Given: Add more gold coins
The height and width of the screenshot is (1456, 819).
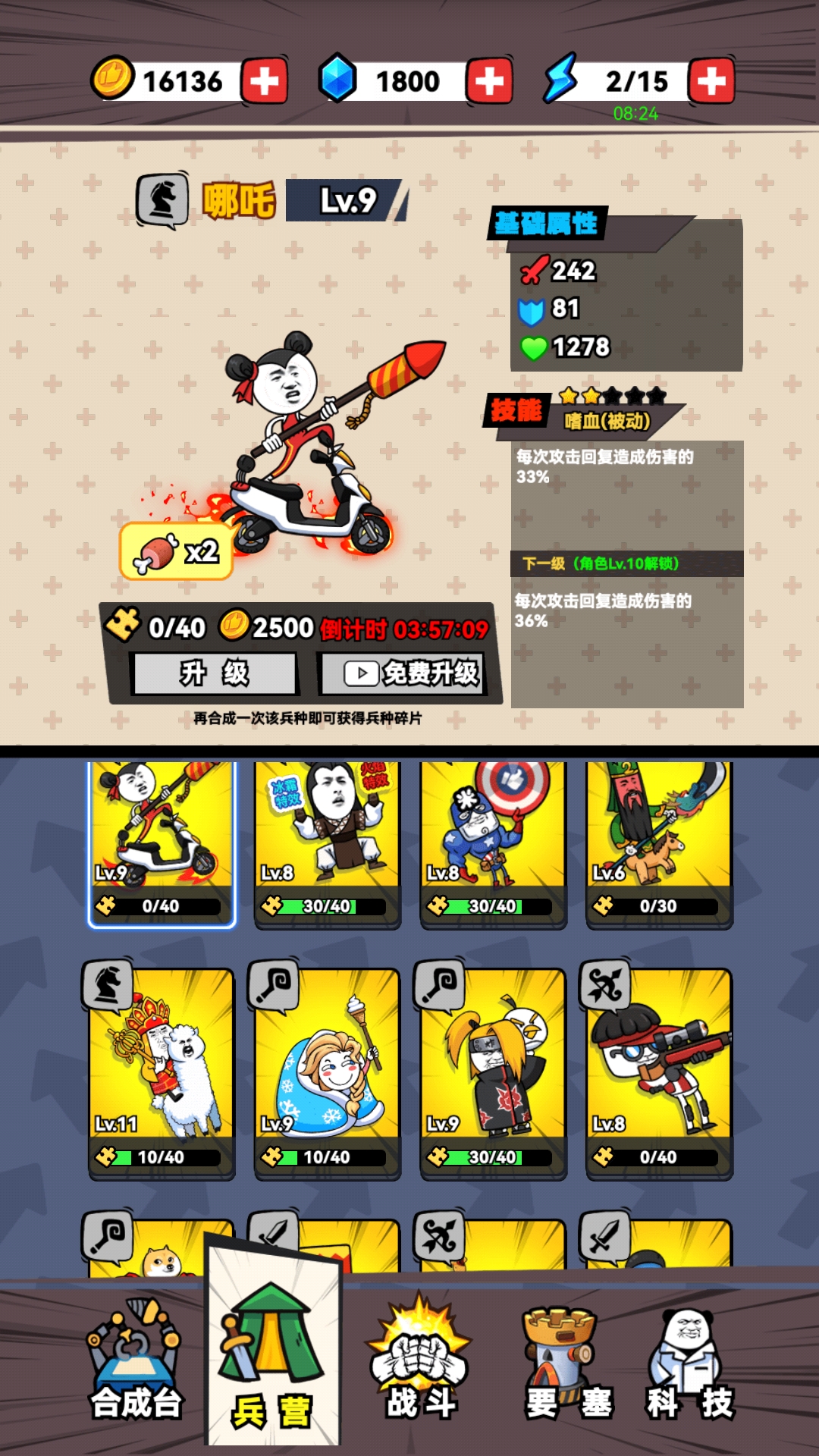Looking at the screenshot, I should pos(264,80).
